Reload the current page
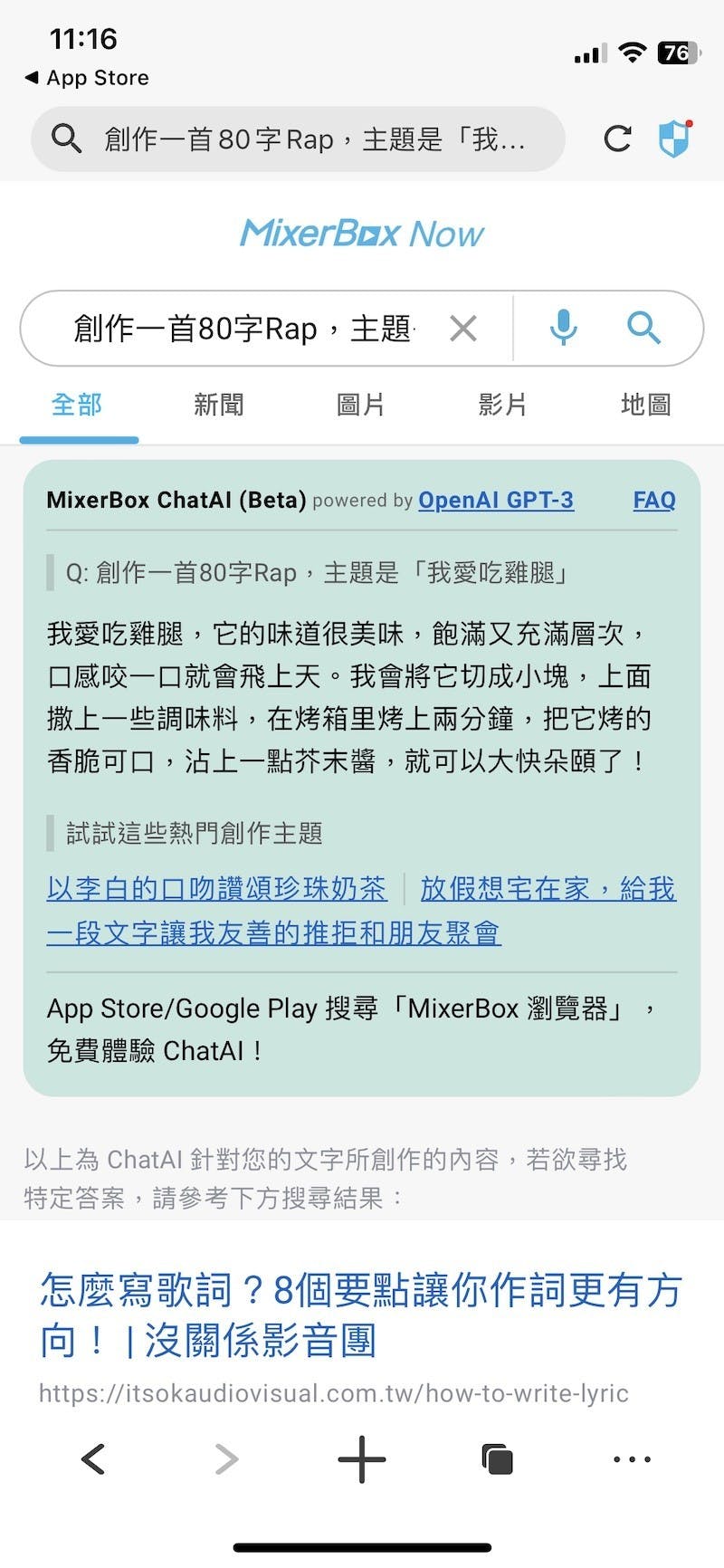The width and height of the screenshot is (724, 1568). point(617,139)
